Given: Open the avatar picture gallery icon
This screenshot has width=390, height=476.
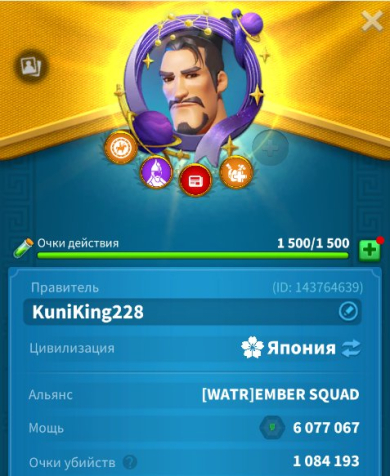Looking at the screenshot, I should pyautogui.click(x=30, y=66).
